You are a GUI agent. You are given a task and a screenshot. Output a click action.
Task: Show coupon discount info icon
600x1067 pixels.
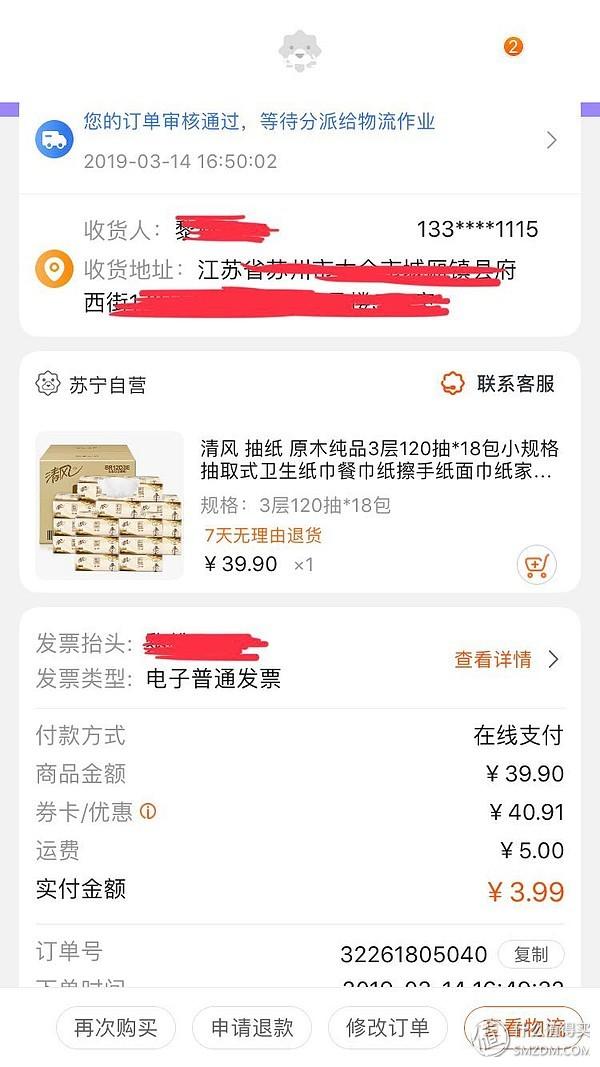click(148, 812)
